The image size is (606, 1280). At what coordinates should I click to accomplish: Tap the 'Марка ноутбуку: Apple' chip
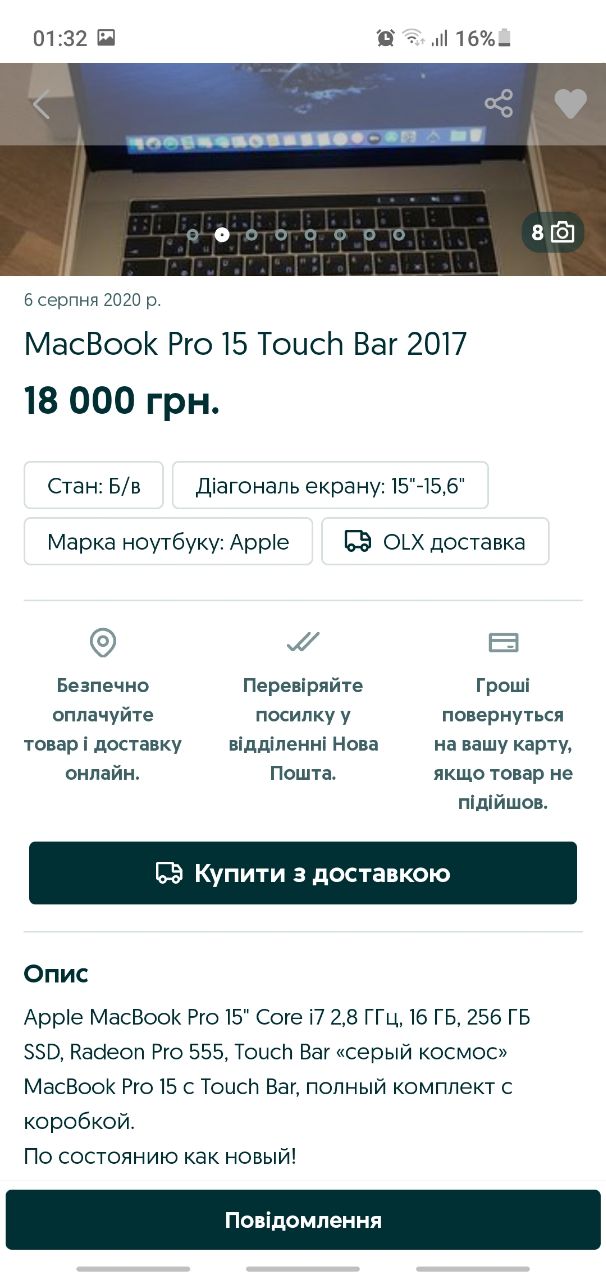(168, 542)
